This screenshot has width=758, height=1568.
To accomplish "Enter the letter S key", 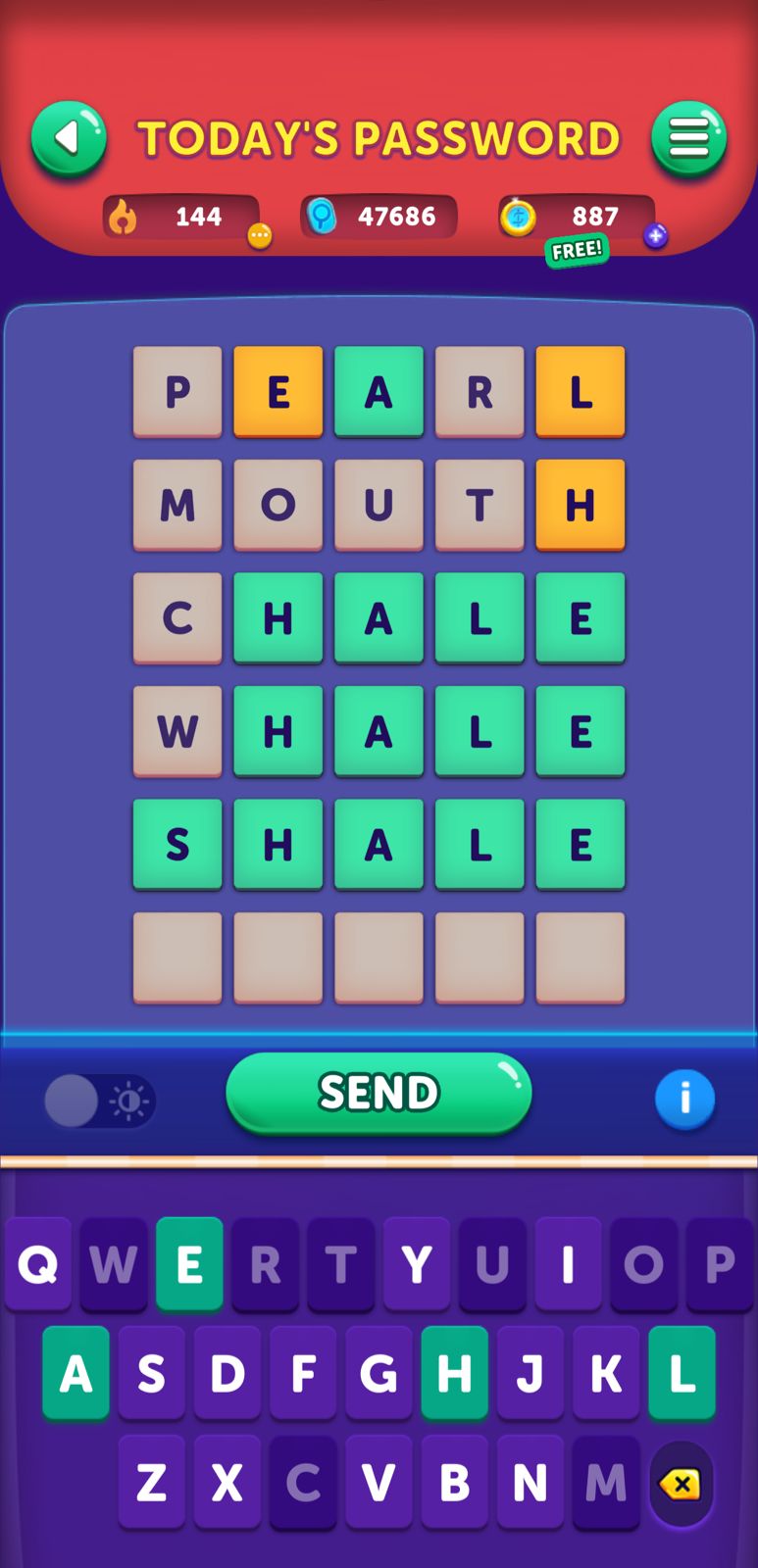I will 151,1373.
